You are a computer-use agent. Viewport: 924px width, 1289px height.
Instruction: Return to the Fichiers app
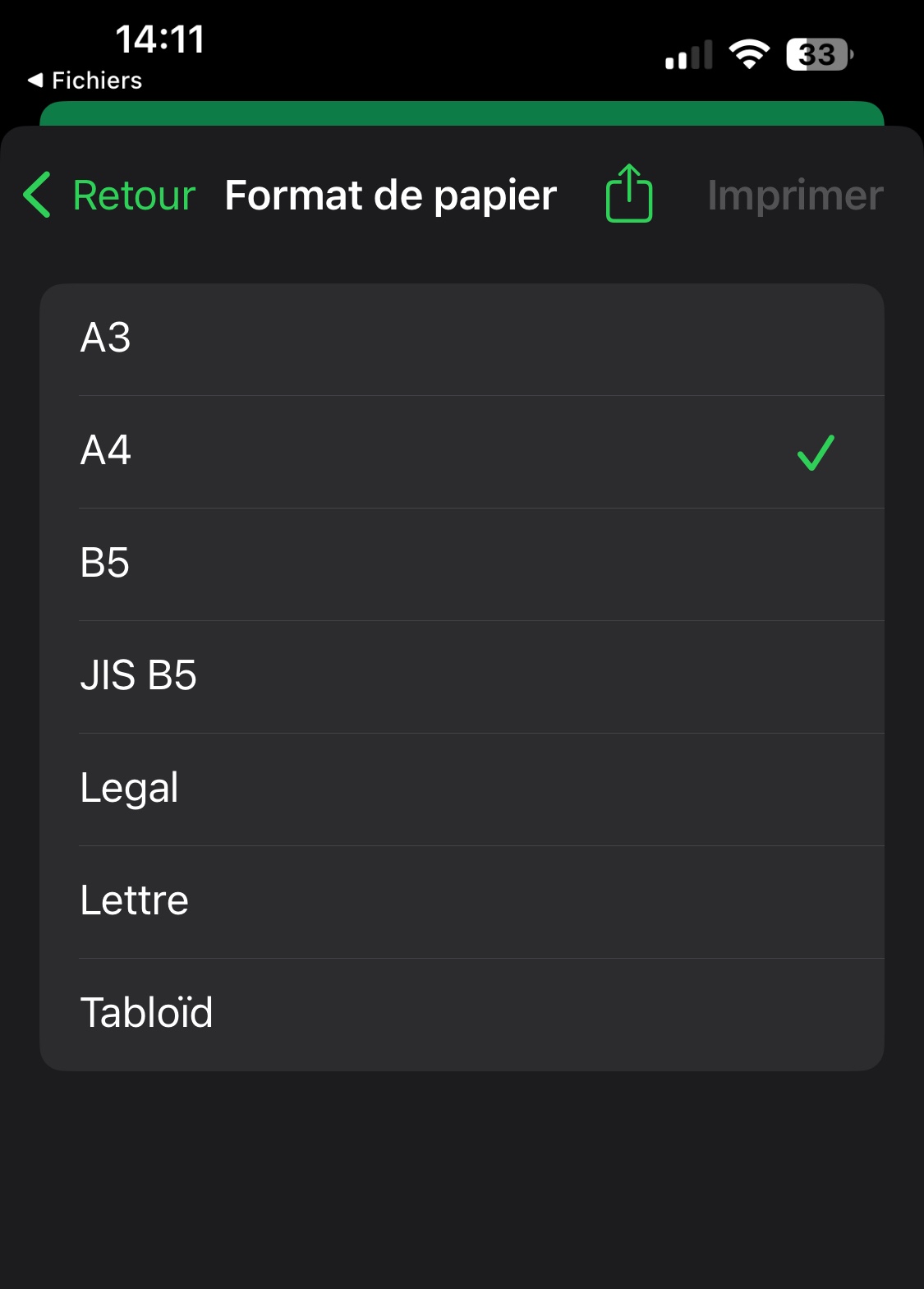(85, 81)
